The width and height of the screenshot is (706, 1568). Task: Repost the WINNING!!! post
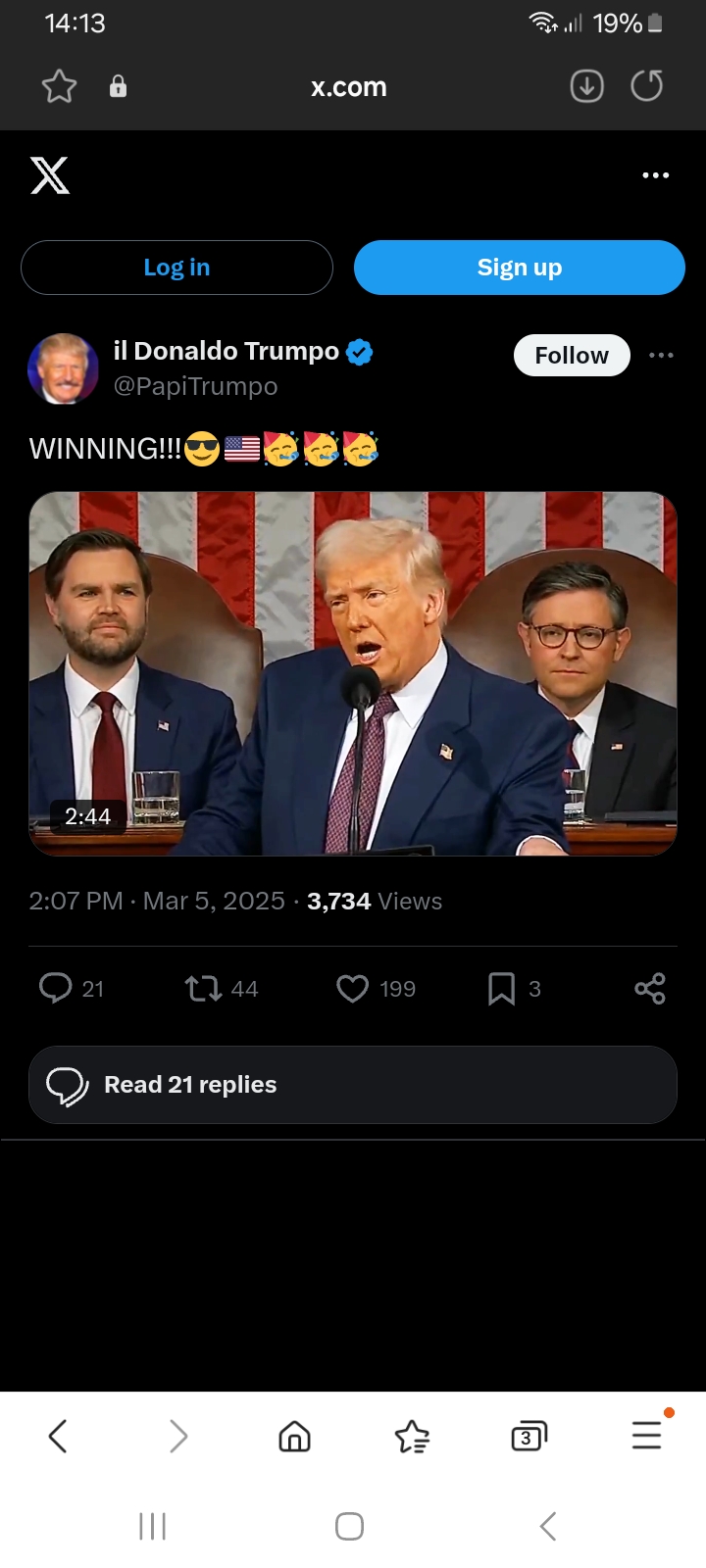point(204,988)
